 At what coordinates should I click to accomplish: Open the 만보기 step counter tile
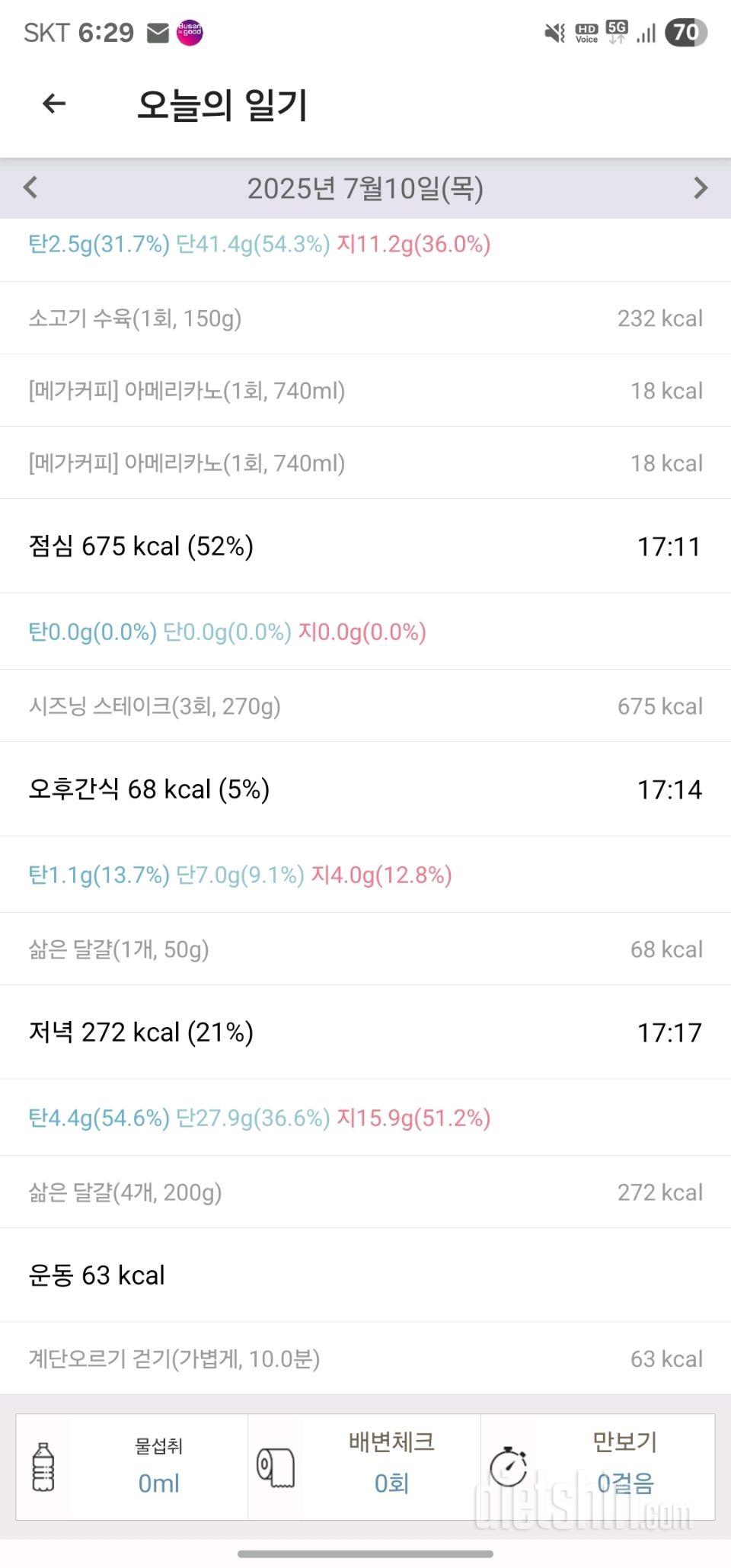tap(598, 1467)
